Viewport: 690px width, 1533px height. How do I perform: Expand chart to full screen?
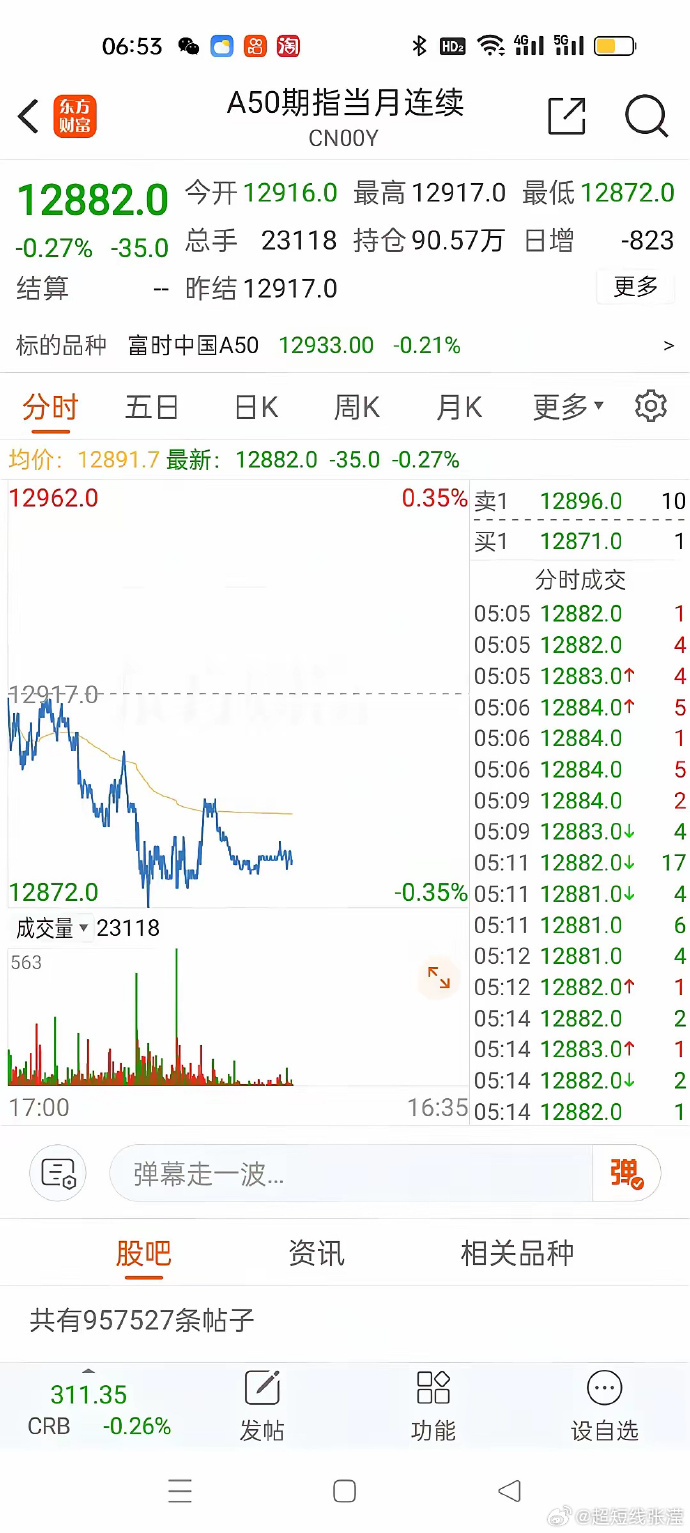[439, 978]
